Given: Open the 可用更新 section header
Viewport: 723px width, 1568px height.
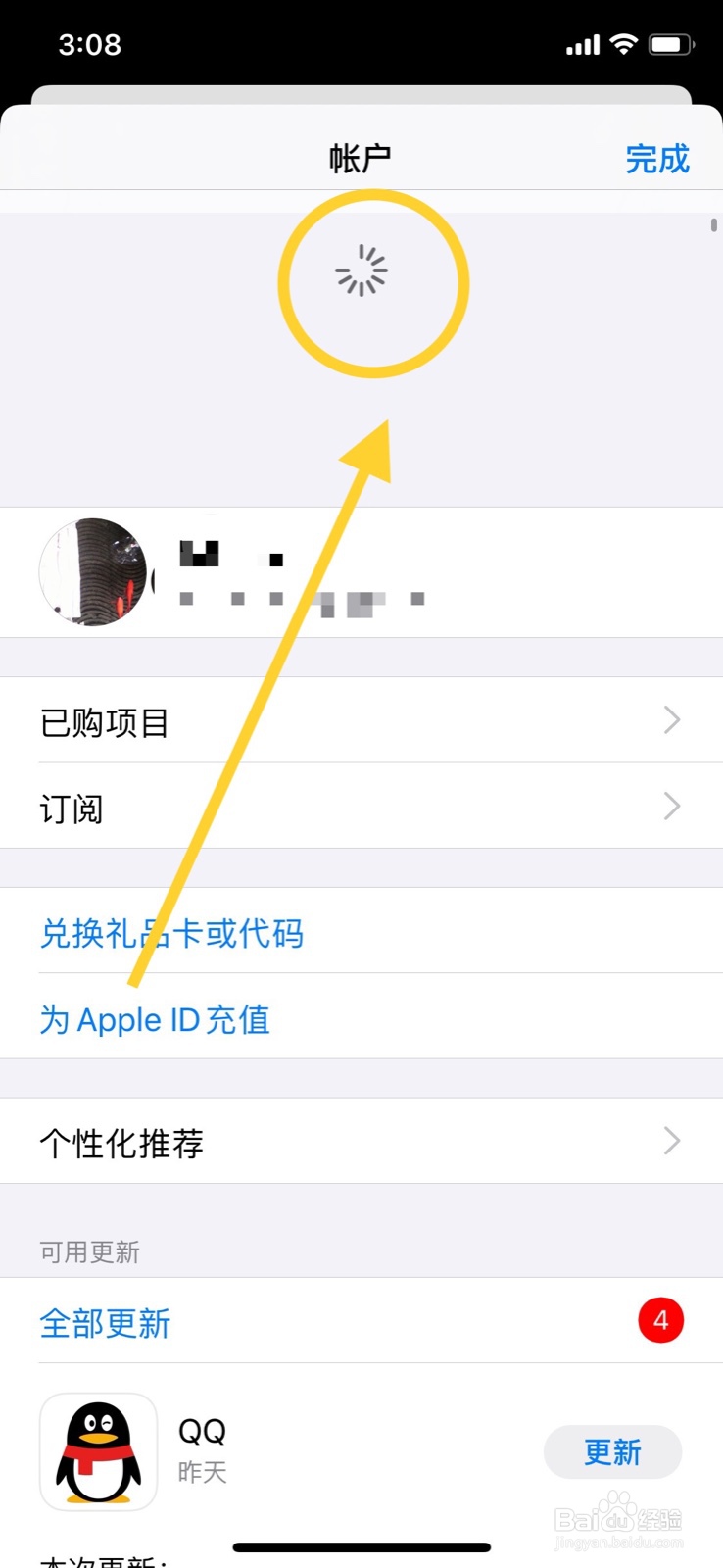Looking at the screenshot, I should coord(88,1251).
